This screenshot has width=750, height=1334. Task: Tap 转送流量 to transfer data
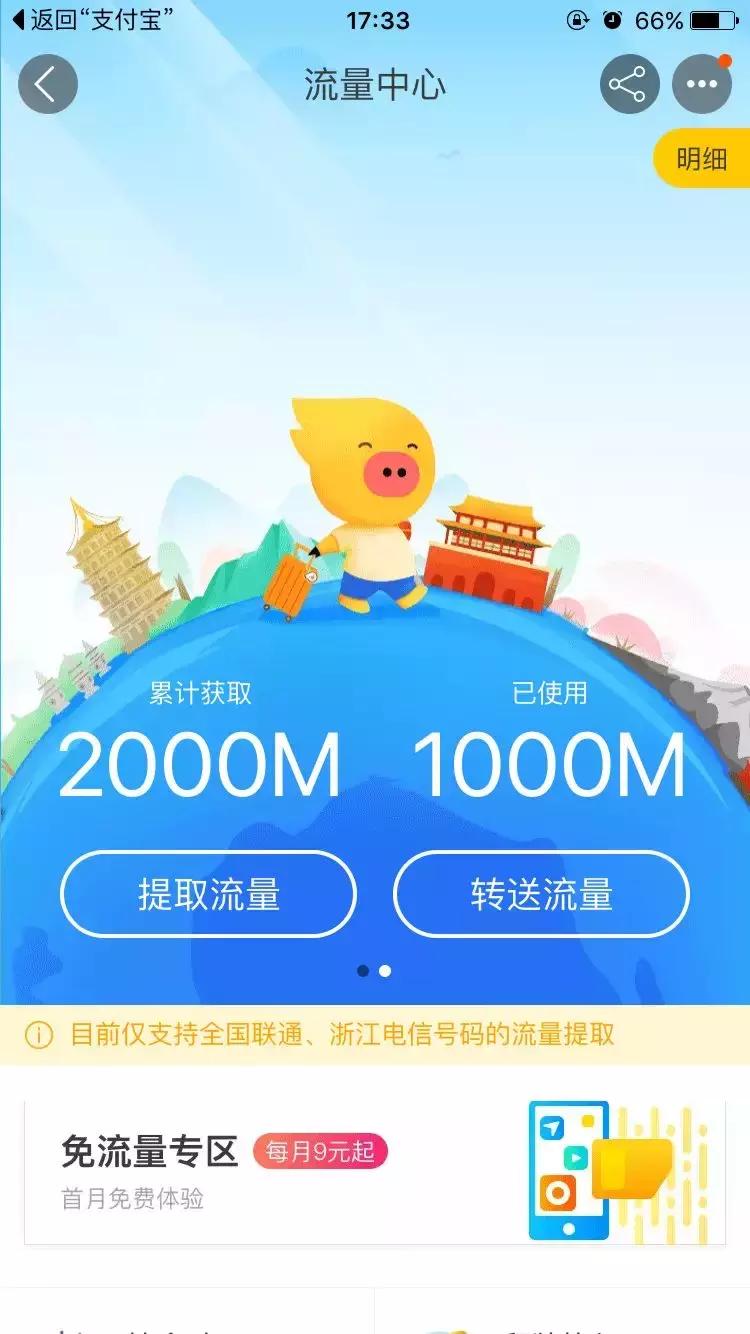(541, 894)
